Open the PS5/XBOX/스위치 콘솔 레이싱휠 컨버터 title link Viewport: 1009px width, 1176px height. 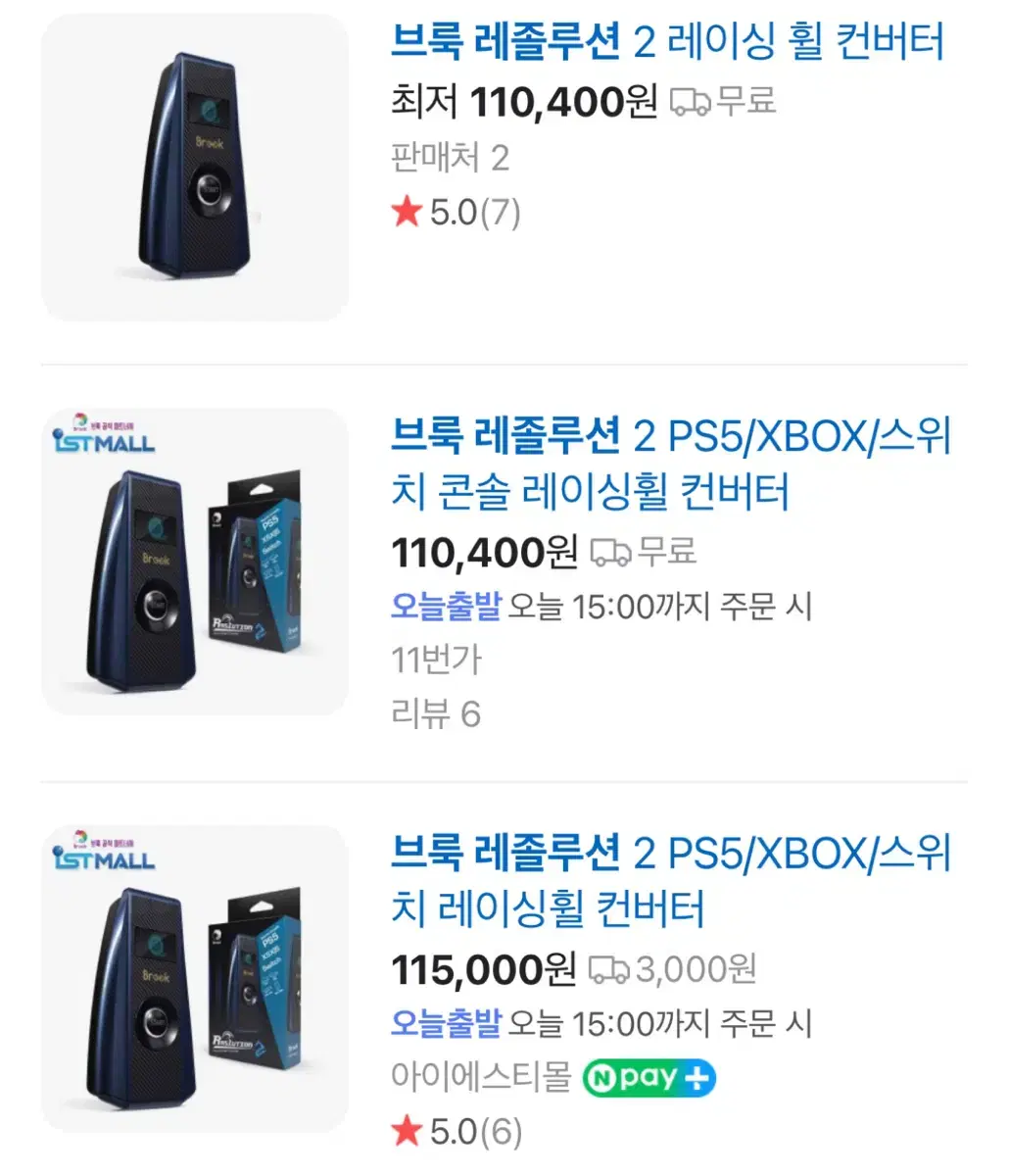pyautogui.click(x=670, y=463)
